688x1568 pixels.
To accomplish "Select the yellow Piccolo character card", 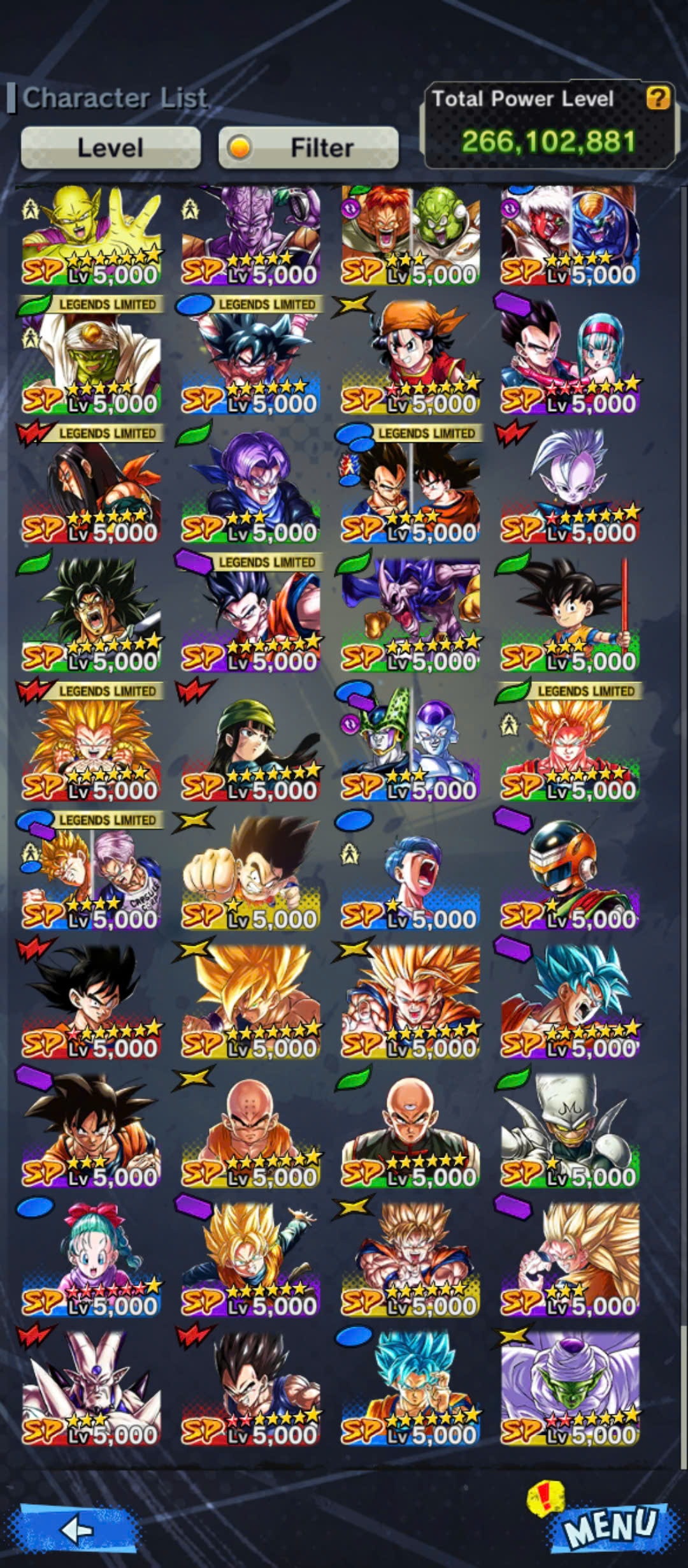I will (x=91, y=235).
